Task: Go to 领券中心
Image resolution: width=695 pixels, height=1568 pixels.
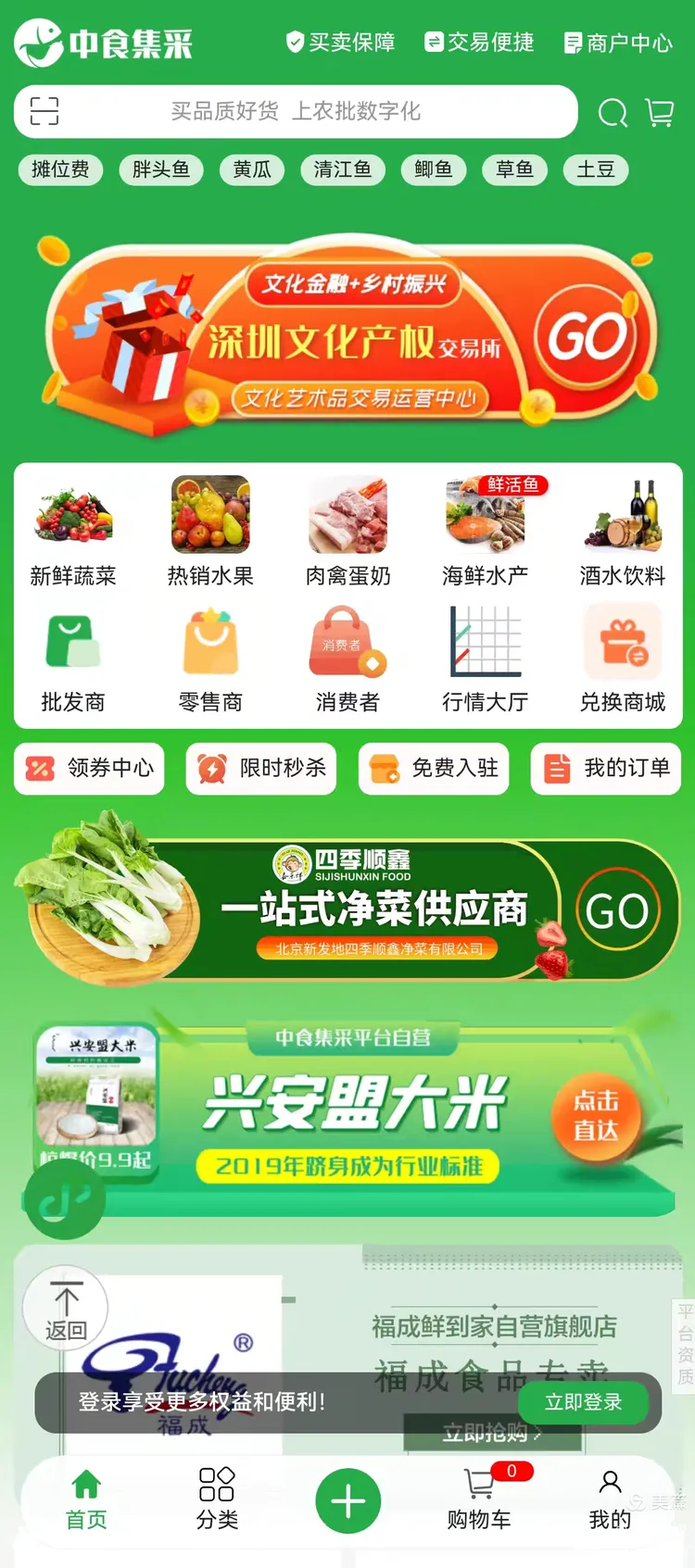Action: pos(89,769)
